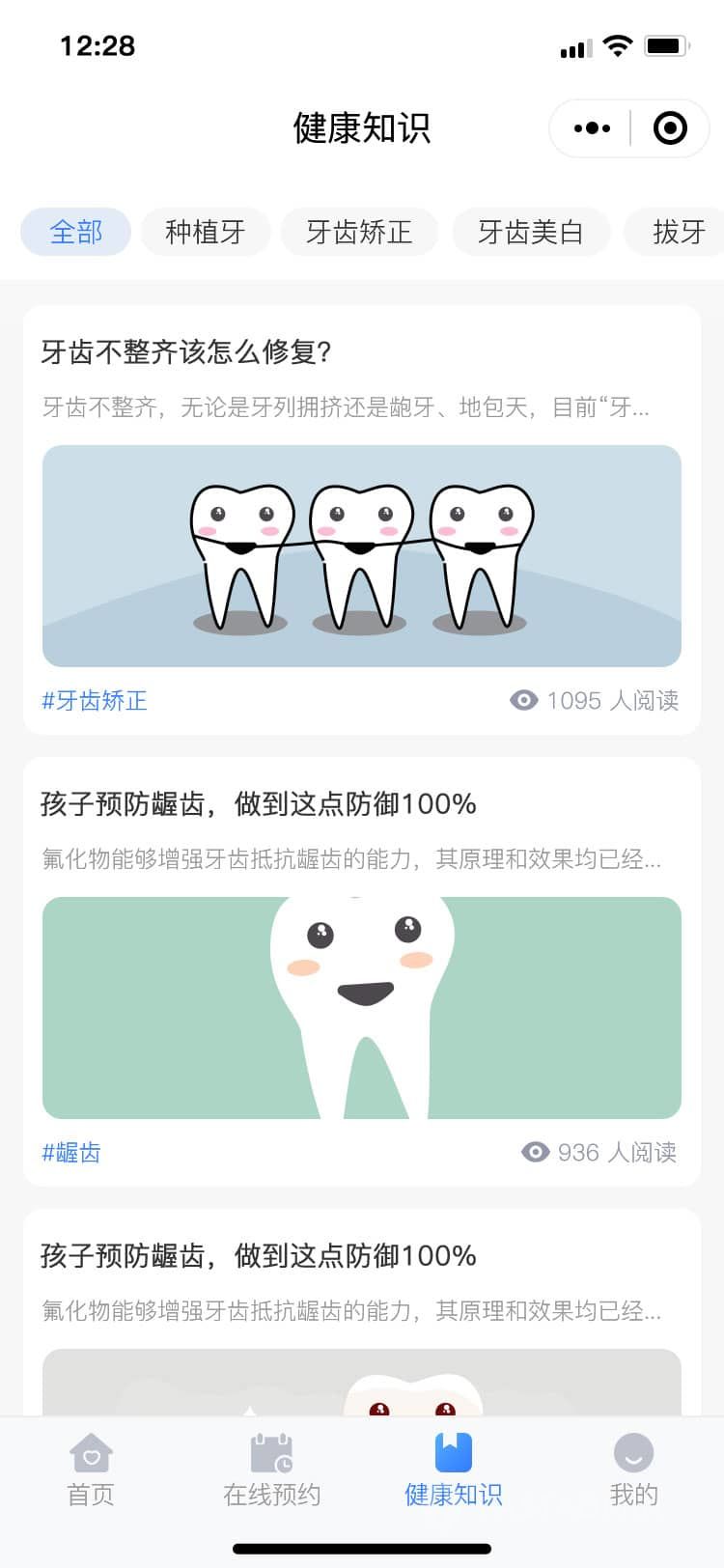
Task: Tap the #龋齿 tag link
Action: [71, 1153]
